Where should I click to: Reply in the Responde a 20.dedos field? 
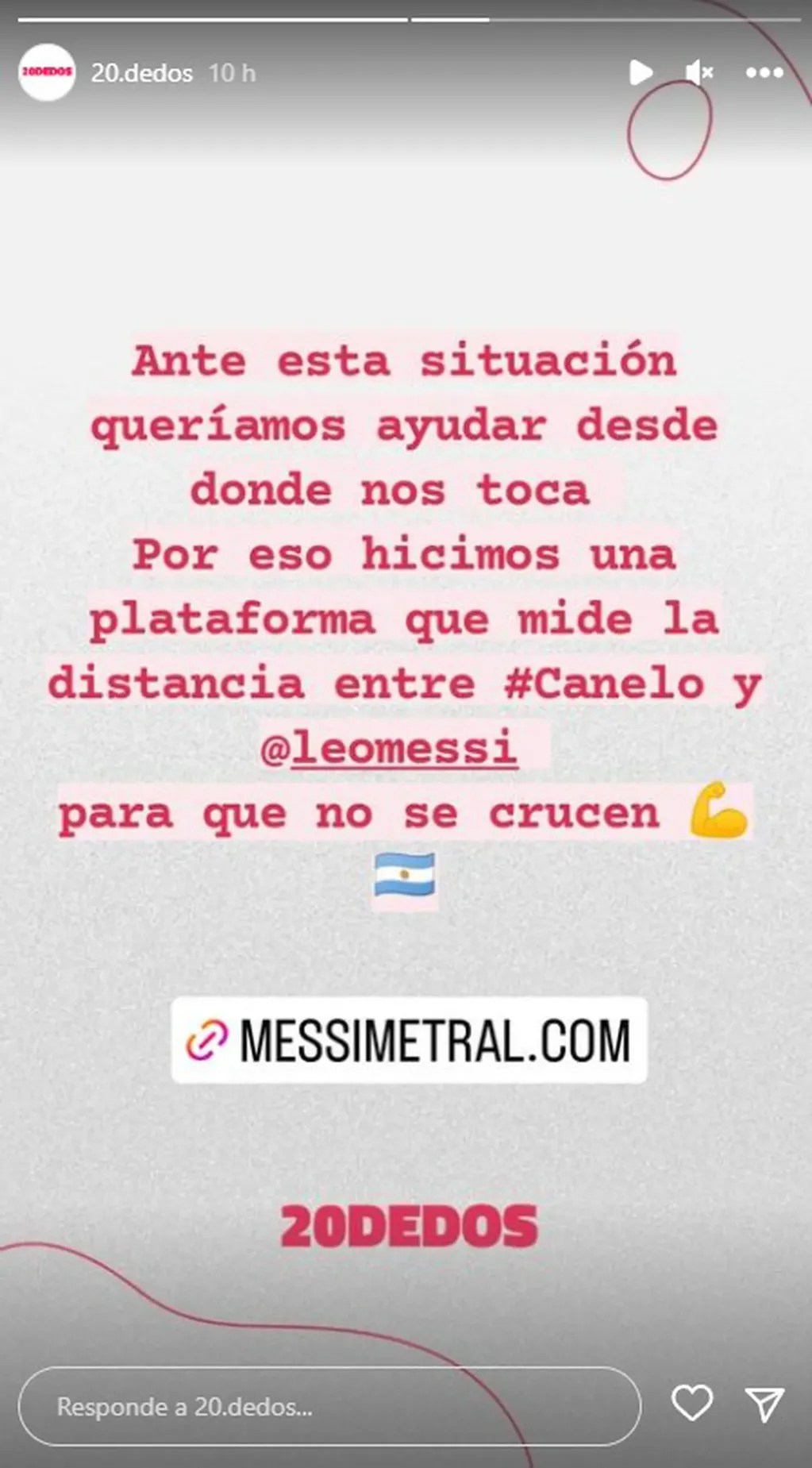329,1407
